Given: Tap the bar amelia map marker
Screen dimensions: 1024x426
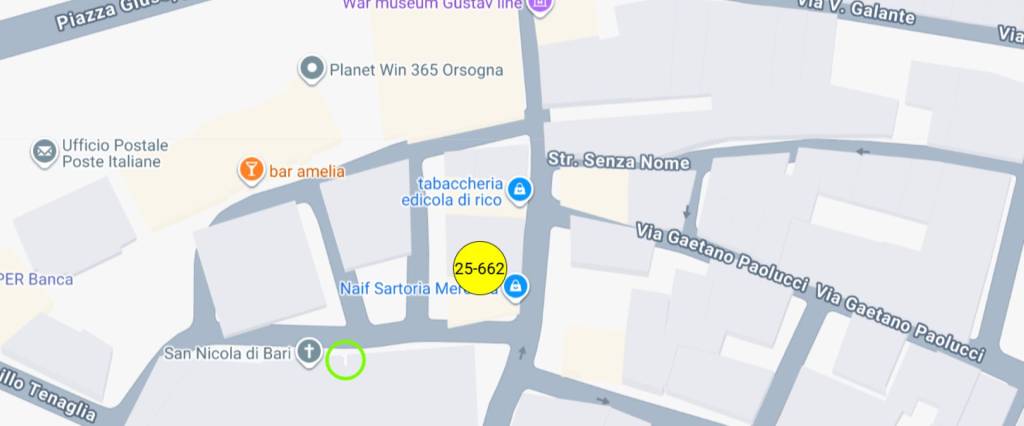Looking at the screenshot, I should pos(250,170).
